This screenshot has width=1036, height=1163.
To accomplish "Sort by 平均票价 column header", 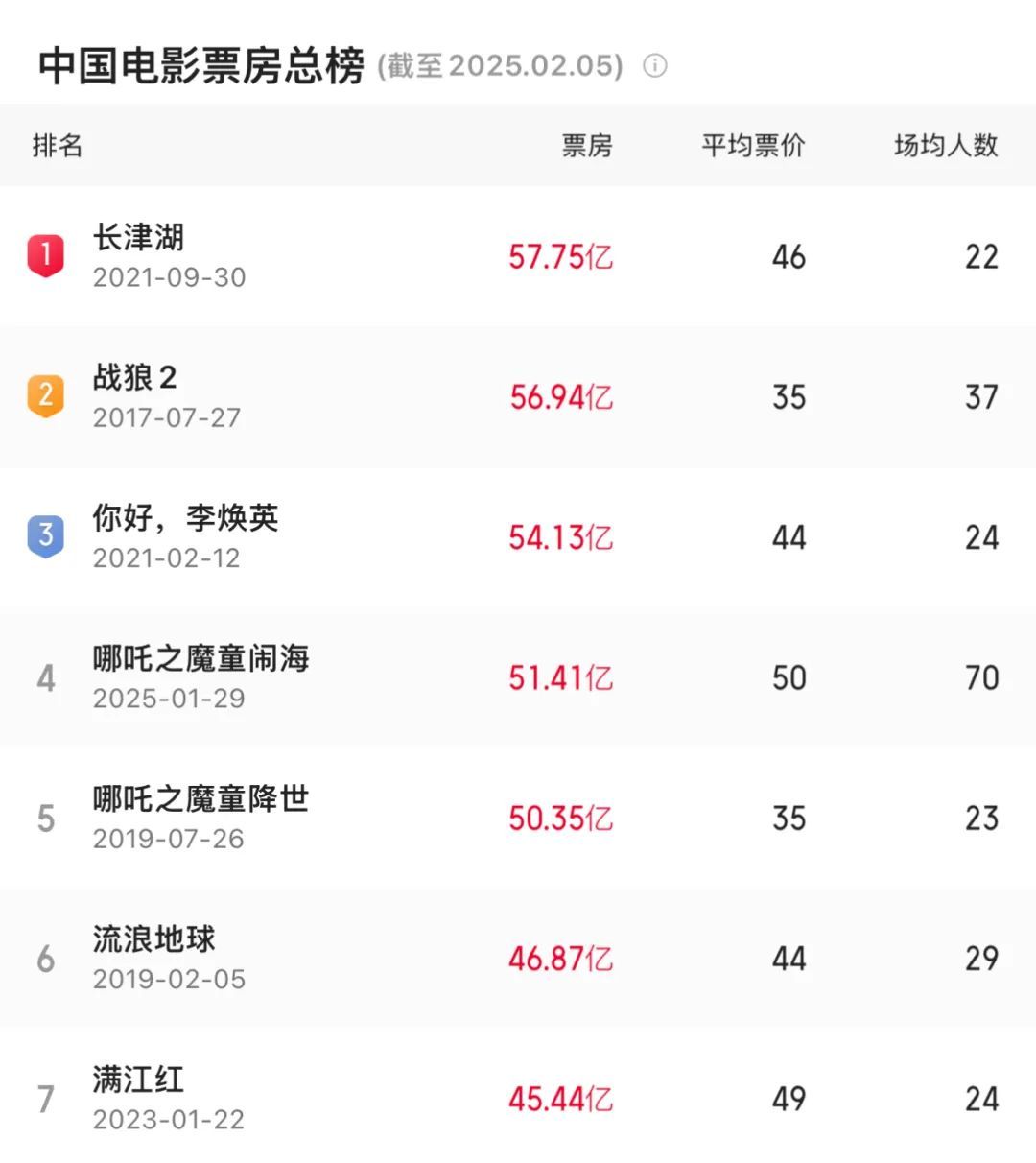I will (752, 146).
